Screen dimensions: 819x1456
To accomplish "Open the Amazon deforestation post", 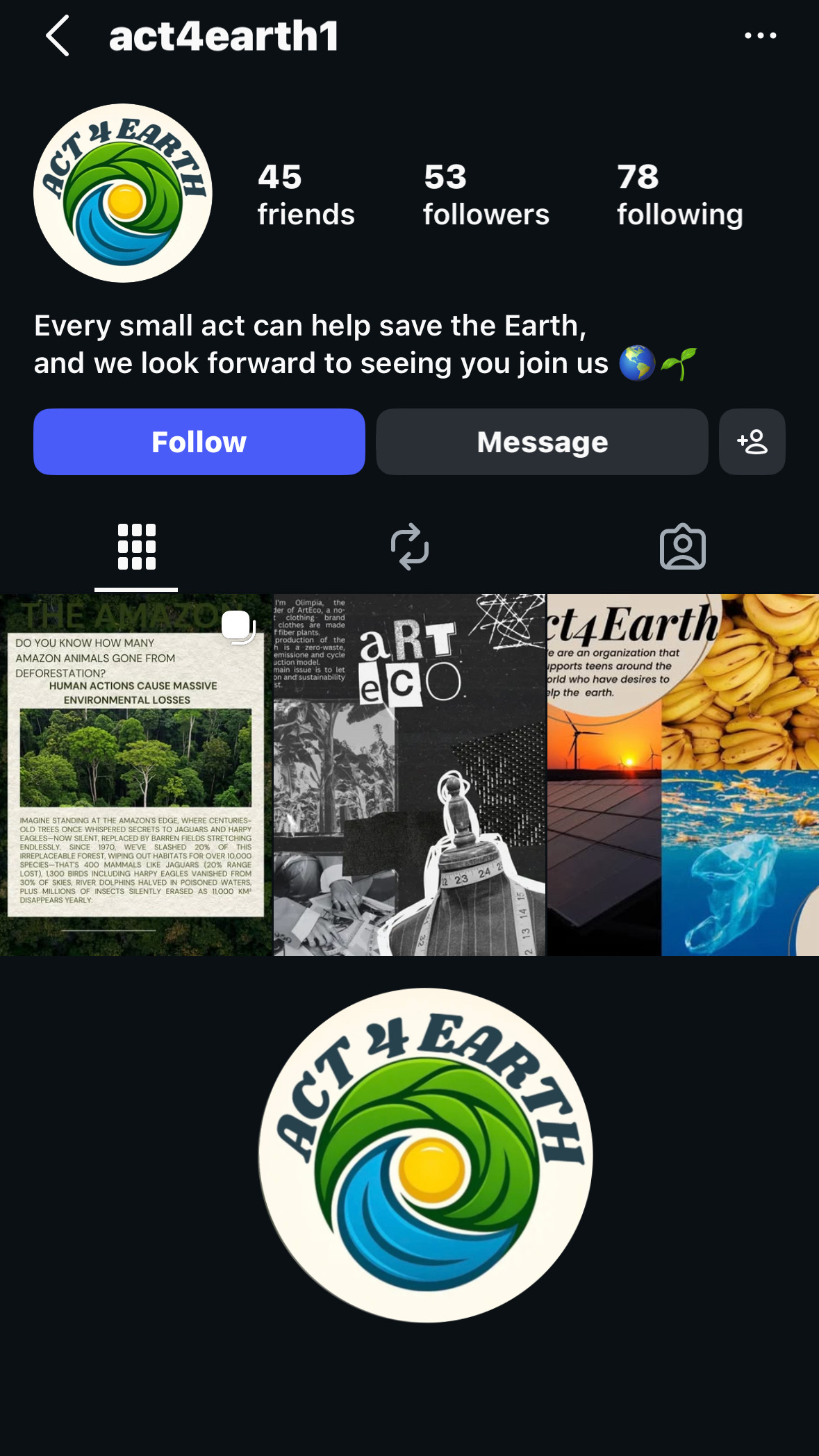I will pyautogui.click(x=136, y=775).
